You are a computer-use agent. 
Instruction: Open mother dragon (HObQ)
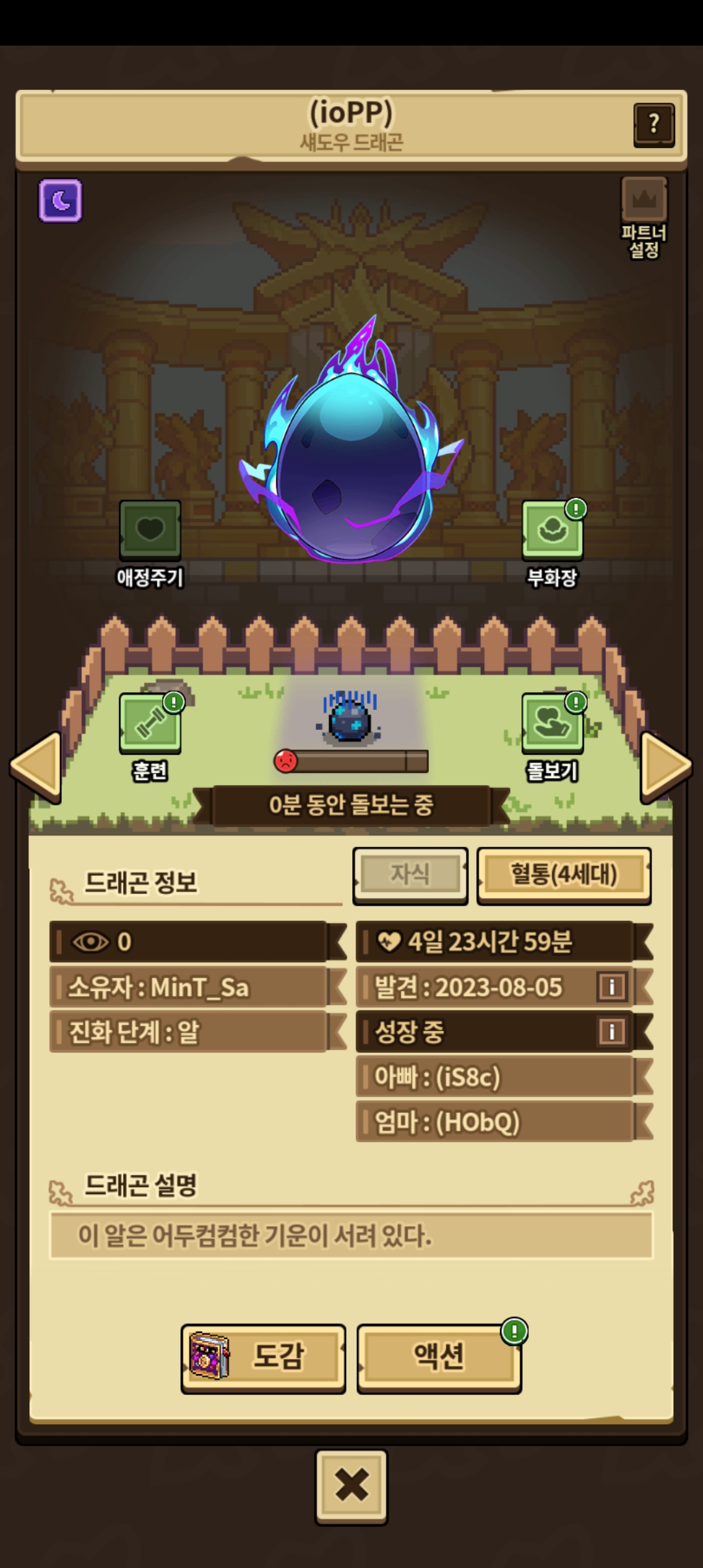coord(495,1122)
